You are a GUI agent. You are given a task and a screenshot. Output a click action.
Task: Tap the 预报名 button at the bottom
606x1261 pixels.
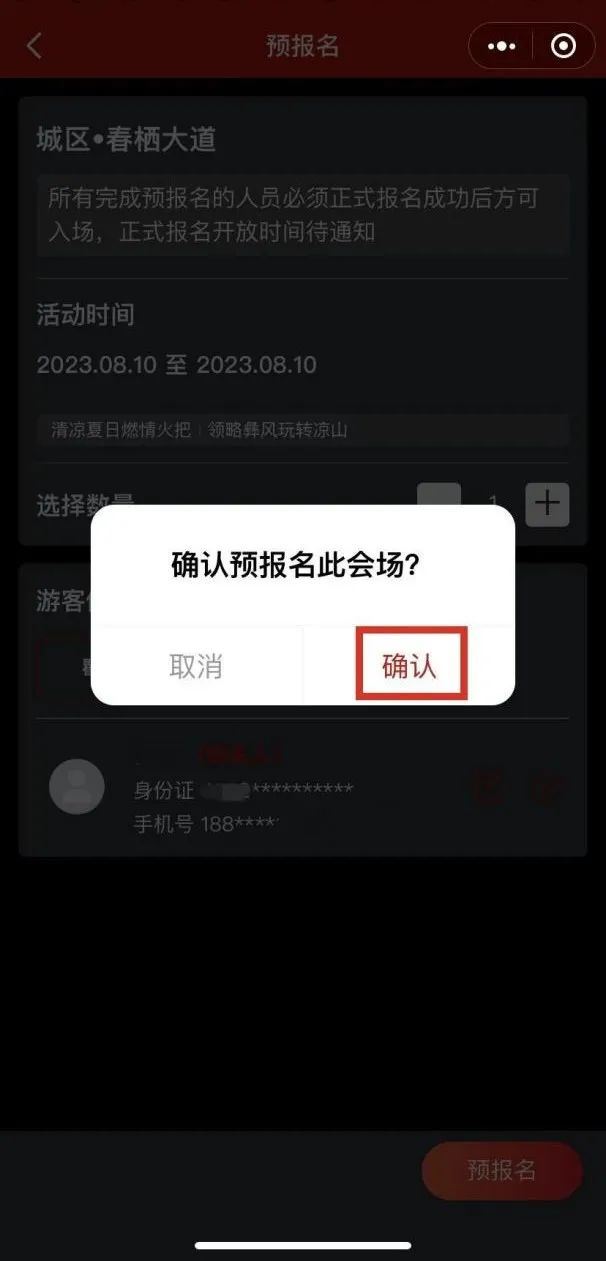[502, 1170]
